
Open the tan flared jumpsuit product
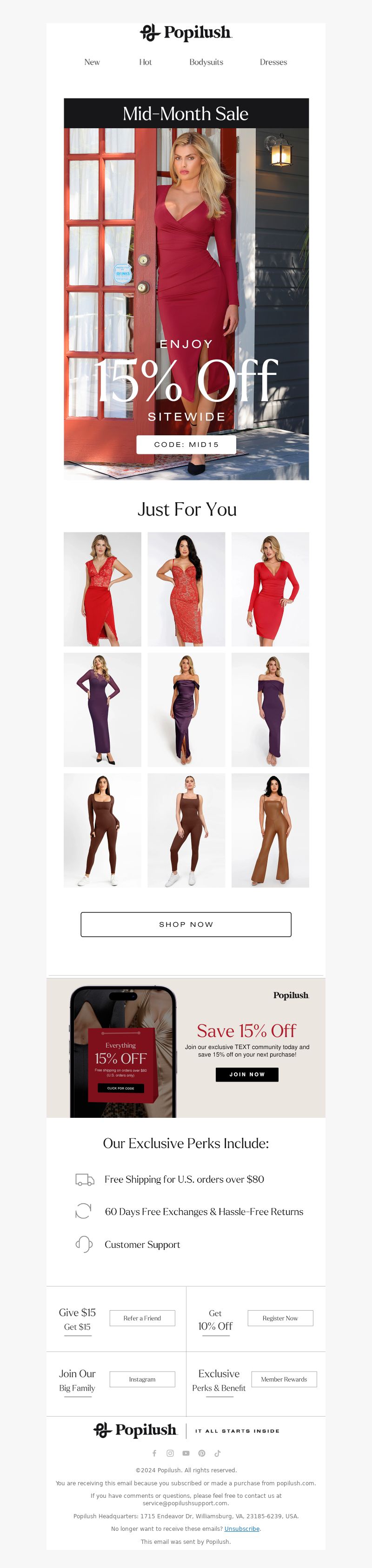[270, 830]
